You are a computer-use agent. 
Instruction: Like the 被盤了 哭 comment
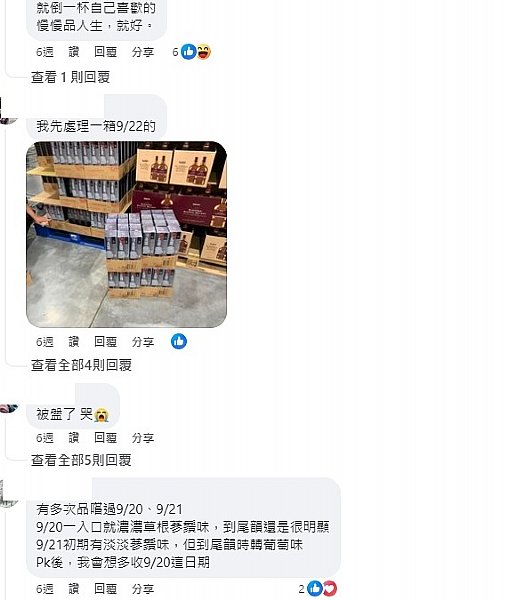(74, 437)
